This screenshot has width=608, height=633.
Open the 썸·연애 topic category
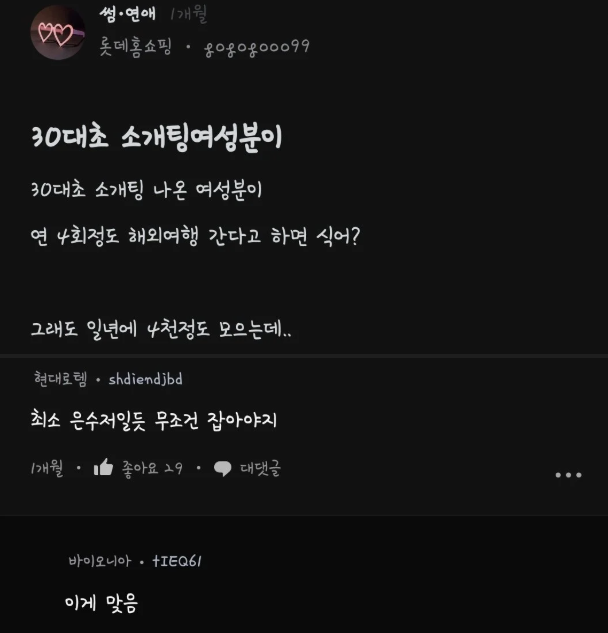point(128,15)
